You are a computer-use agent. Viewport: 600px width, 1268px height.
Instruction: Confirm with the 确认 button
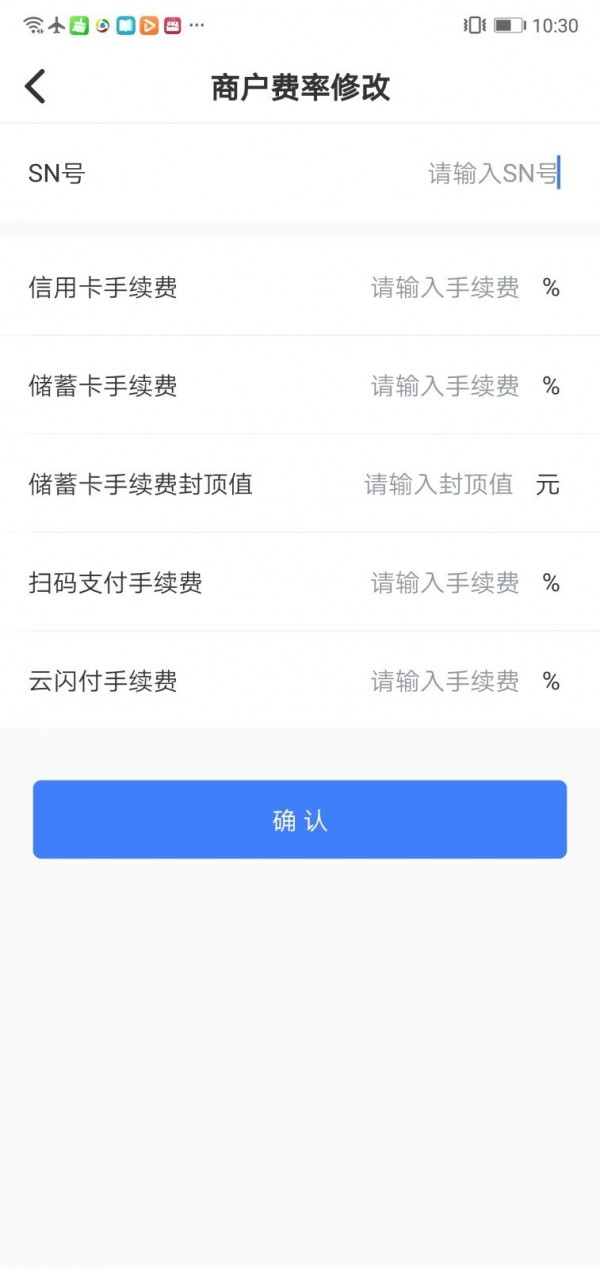300,820
